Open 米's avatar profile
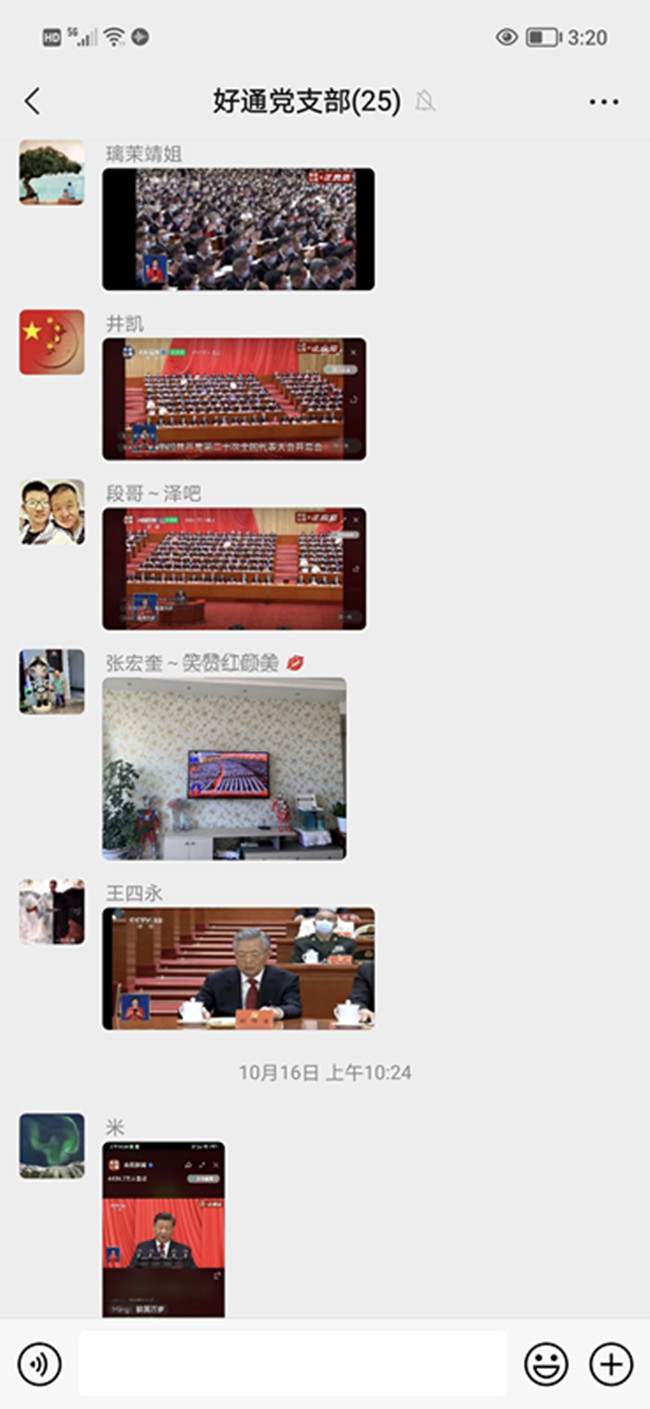Image resolution: width=650 pixels, height=1409 pixels. (52, 1146)
